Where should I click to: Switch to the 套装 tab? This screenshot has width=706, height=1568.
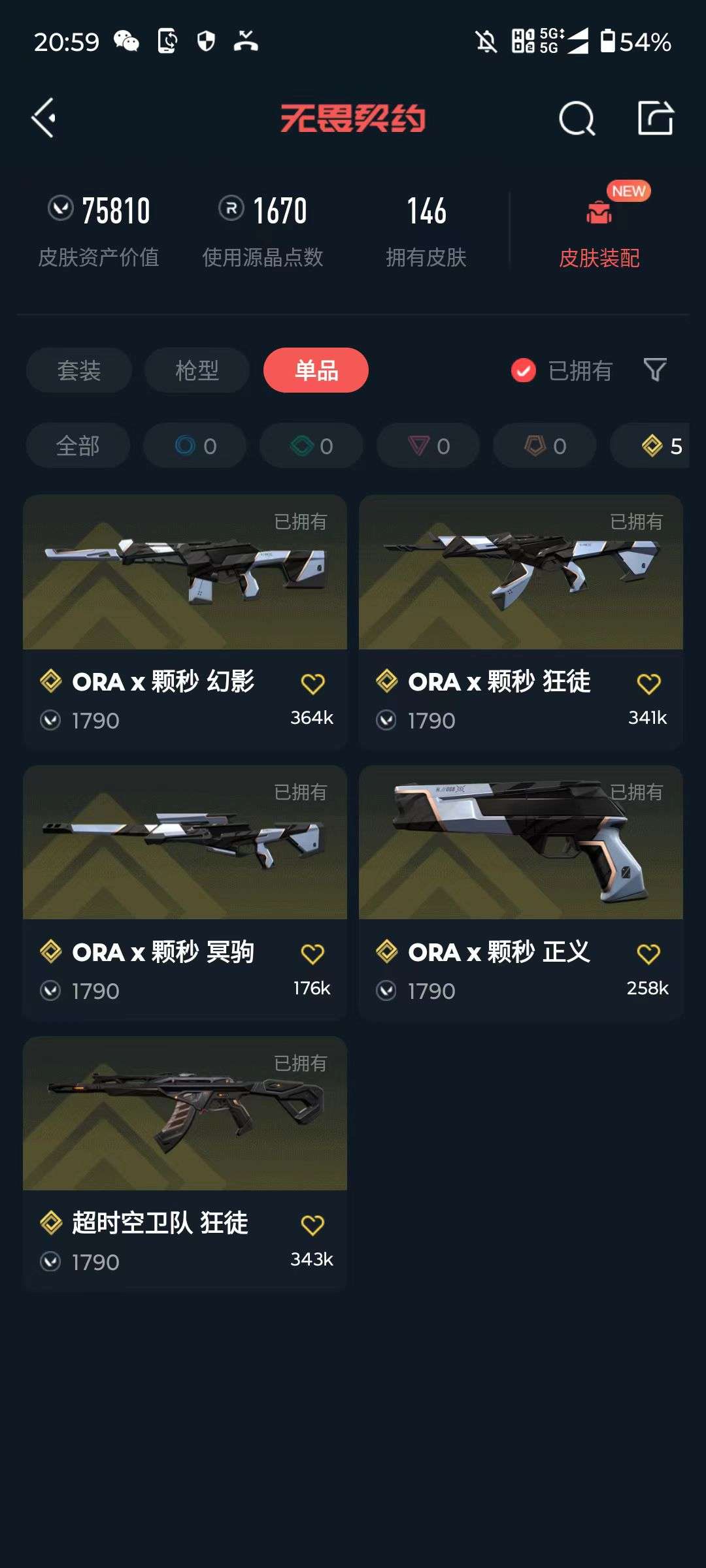point(78,370)
